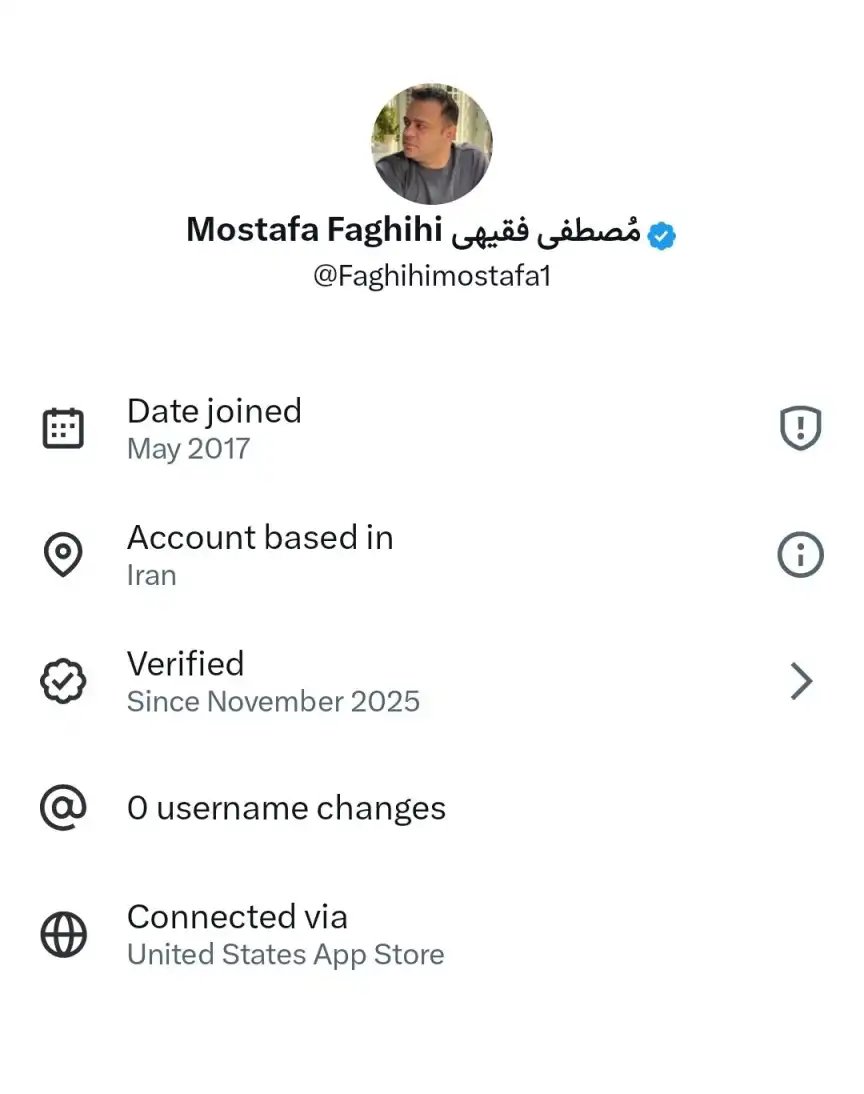Click the Iran location text
This screenshot has width=864, height=1094.
(151, 575)
